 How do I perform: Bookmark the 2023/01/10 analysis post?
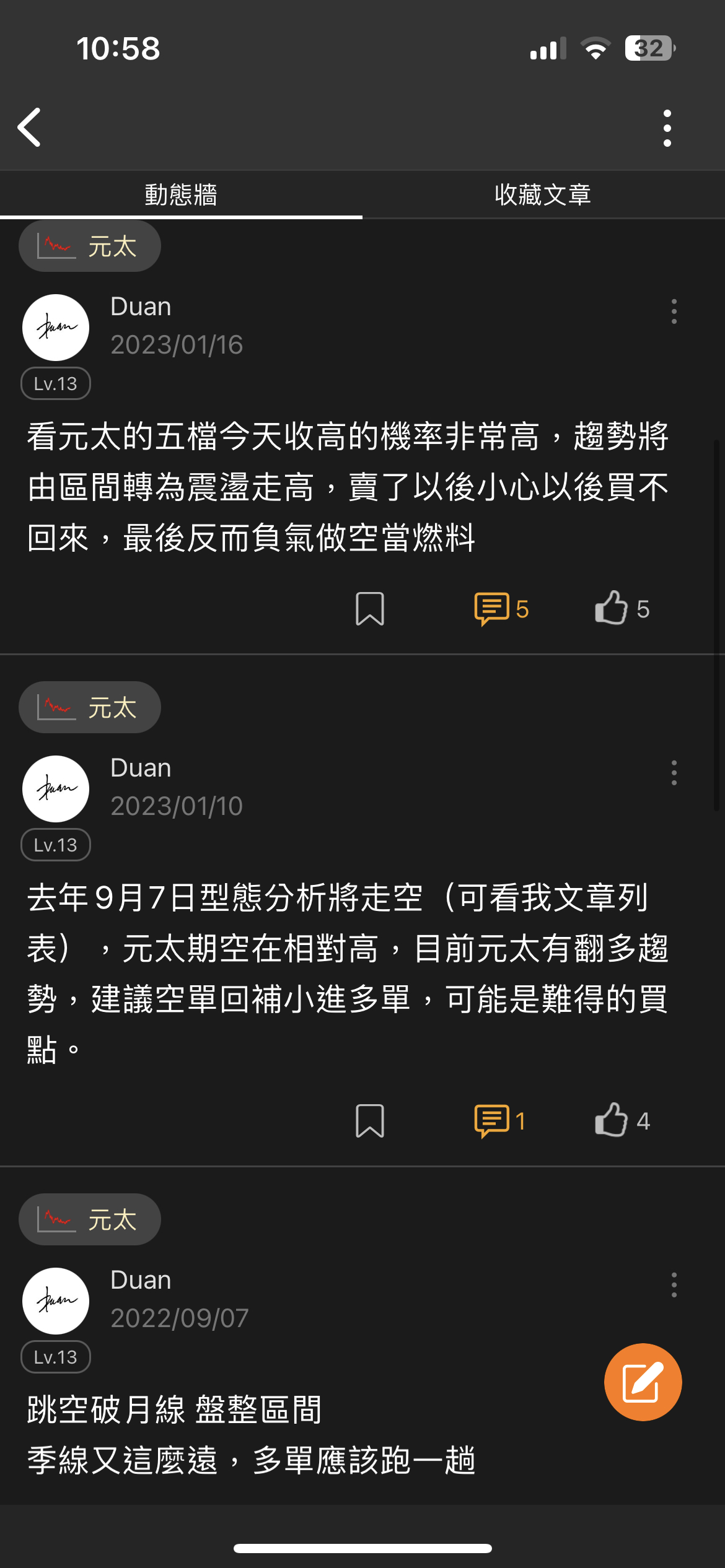370,1120
